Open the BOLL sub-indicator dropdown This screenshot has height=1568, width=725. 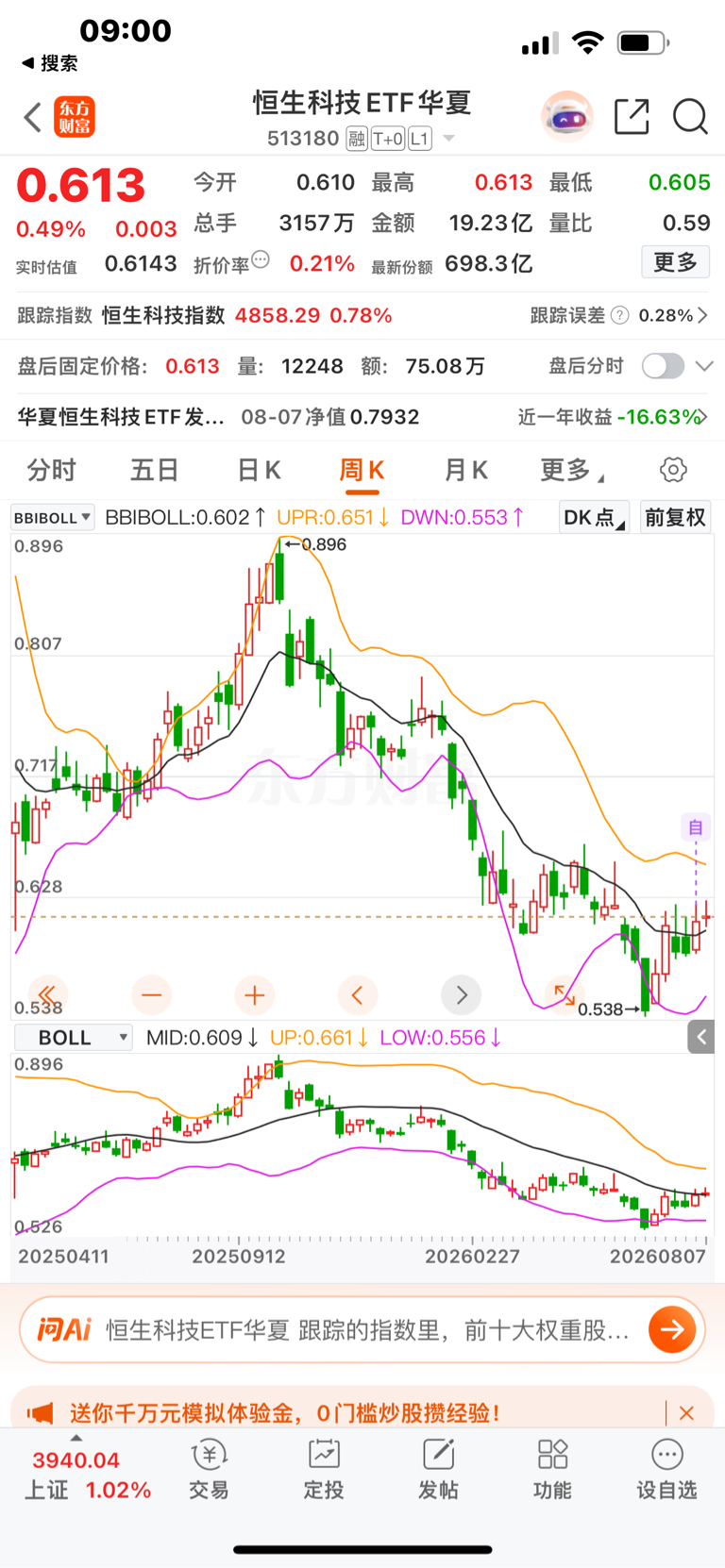point(73,1038)
